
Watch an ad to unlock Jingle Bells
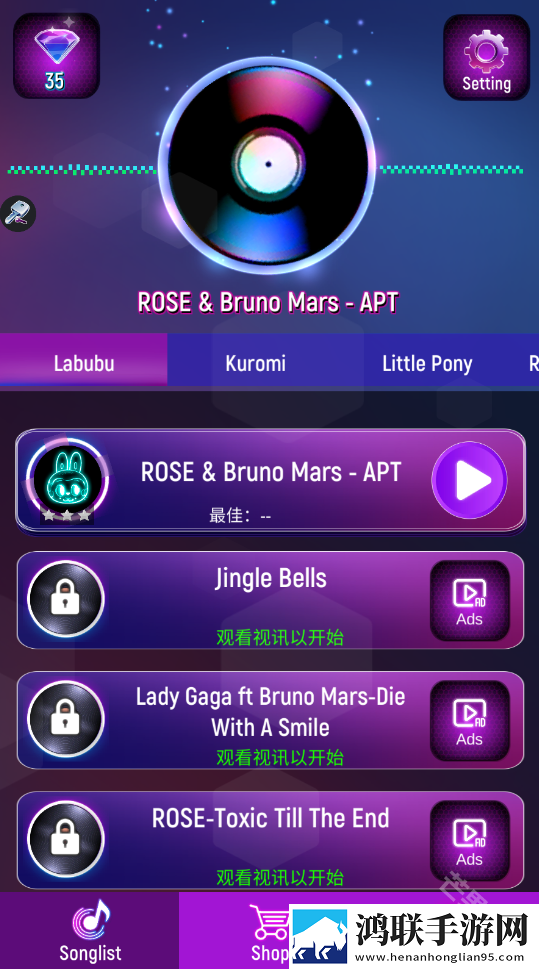470,600
